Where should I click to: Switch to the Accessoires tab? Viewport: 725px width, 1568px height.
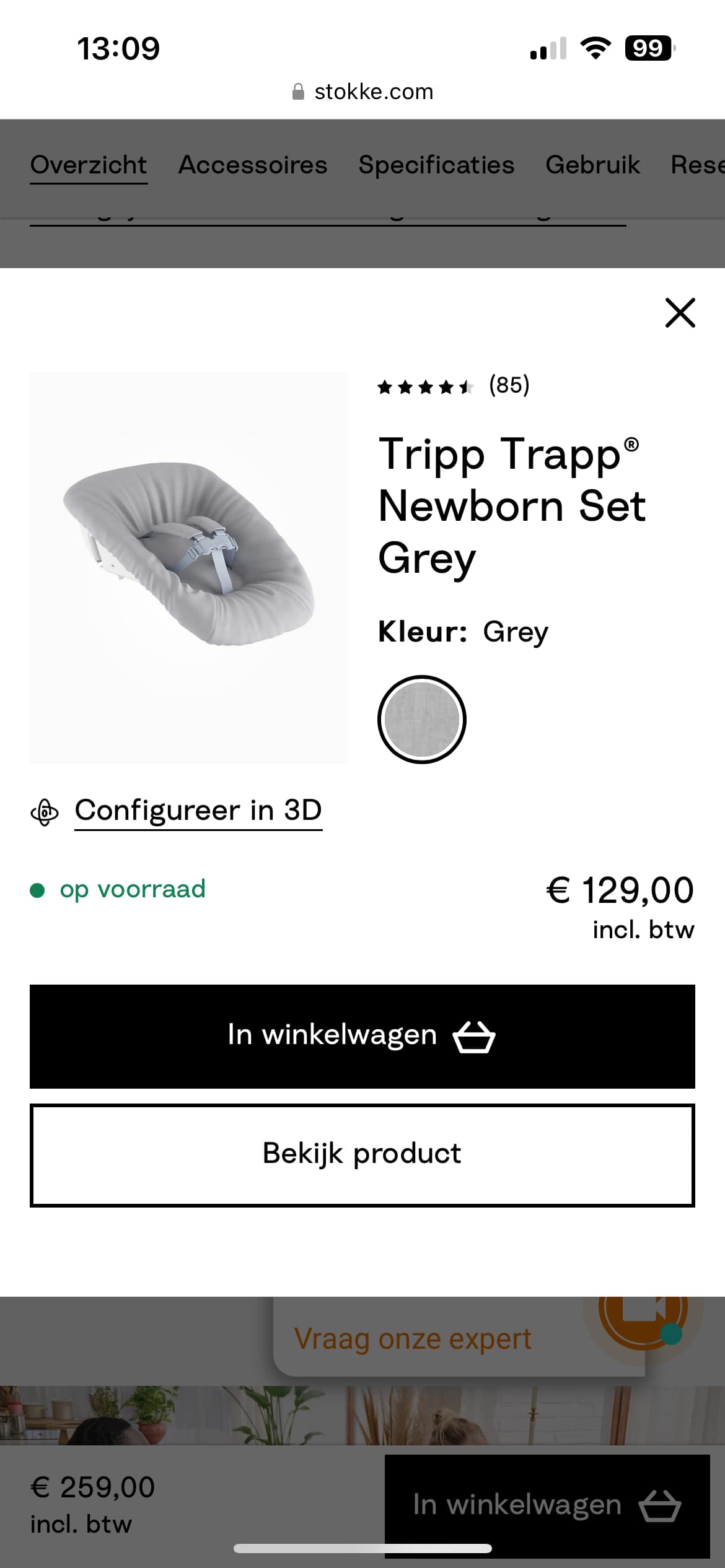coord(252,165)
